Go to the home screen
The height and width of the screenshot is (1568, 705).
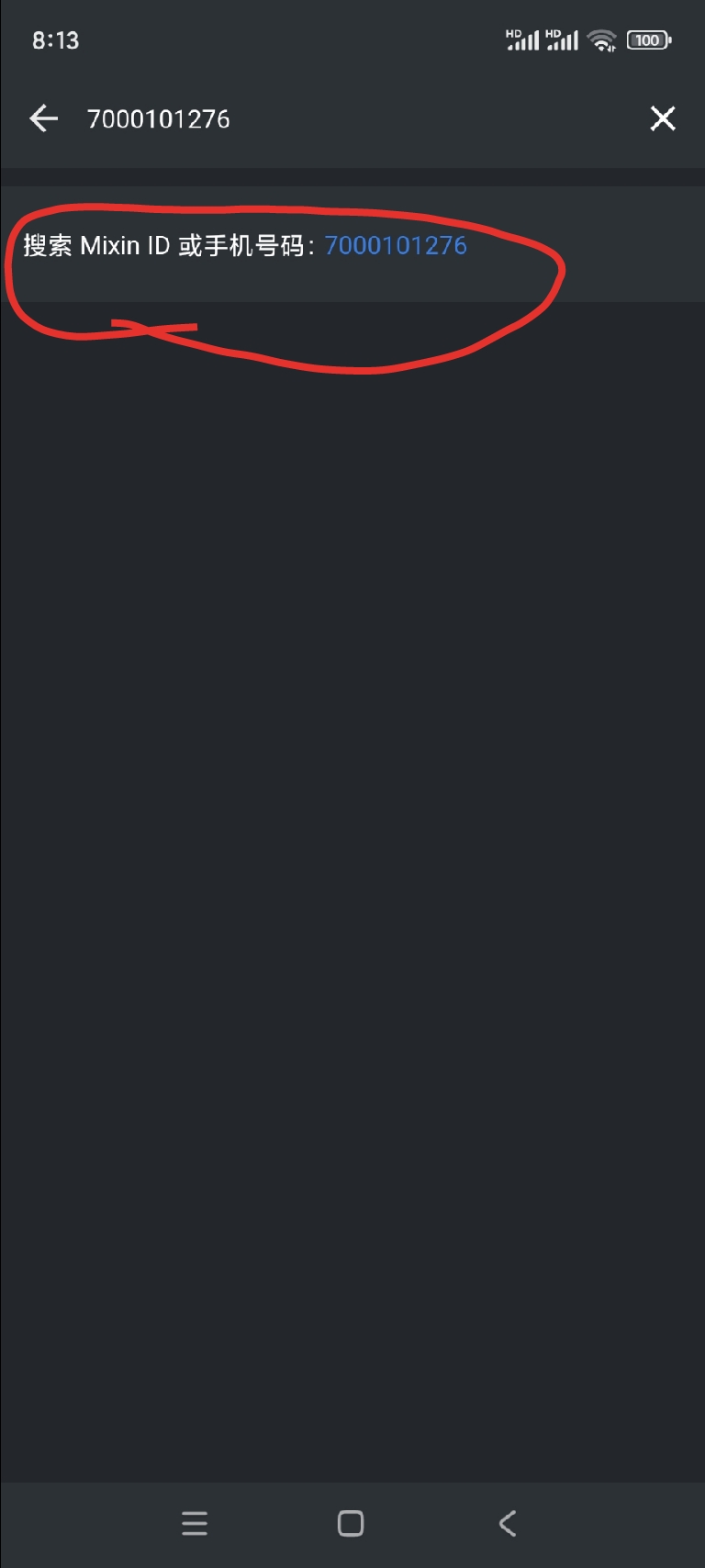pyautogui.click(x=351, y=1524)
